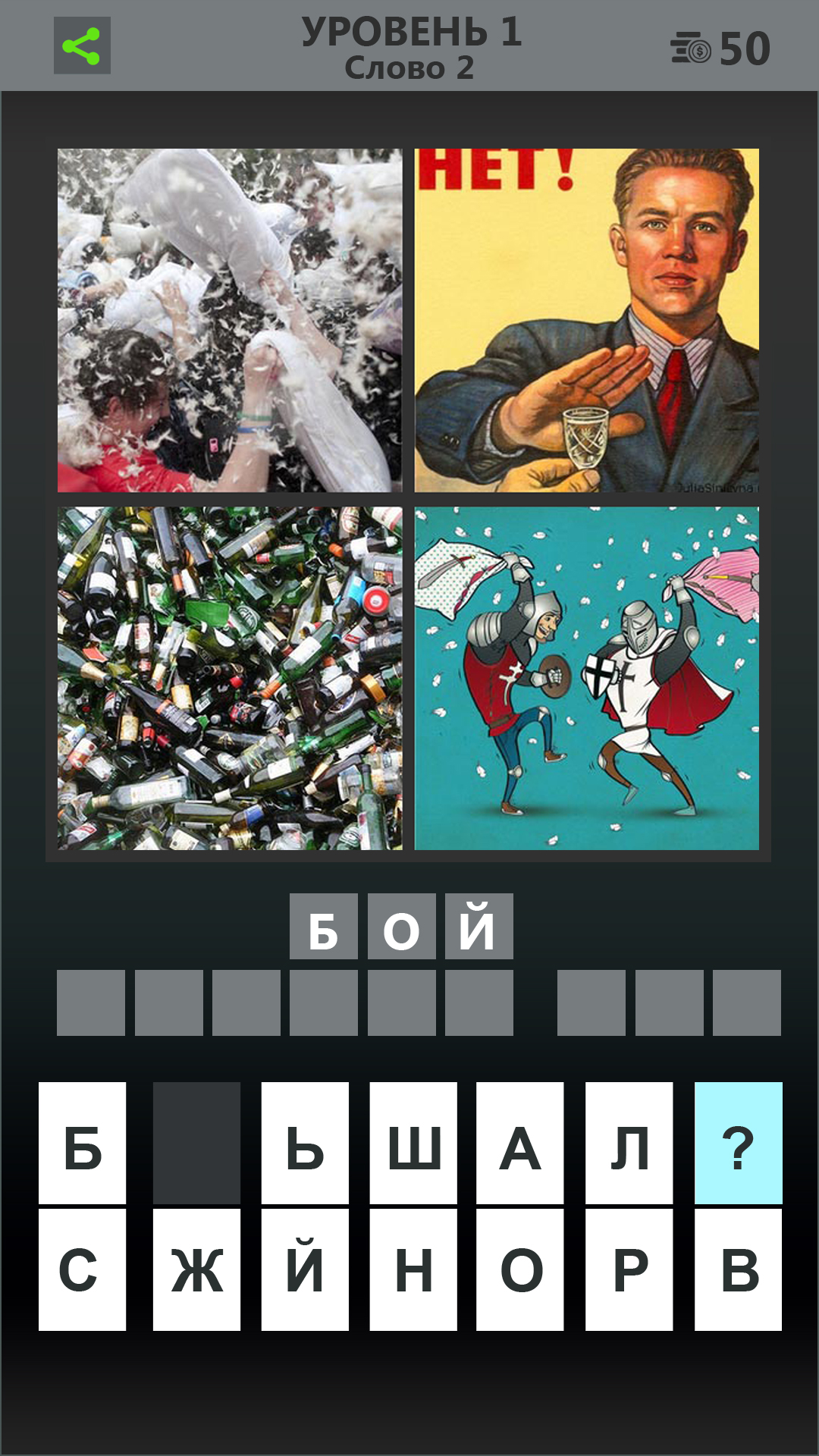Screen dimensions: 819x1456
Task: Enlarge the pillow fight photo
Action: 230,320
